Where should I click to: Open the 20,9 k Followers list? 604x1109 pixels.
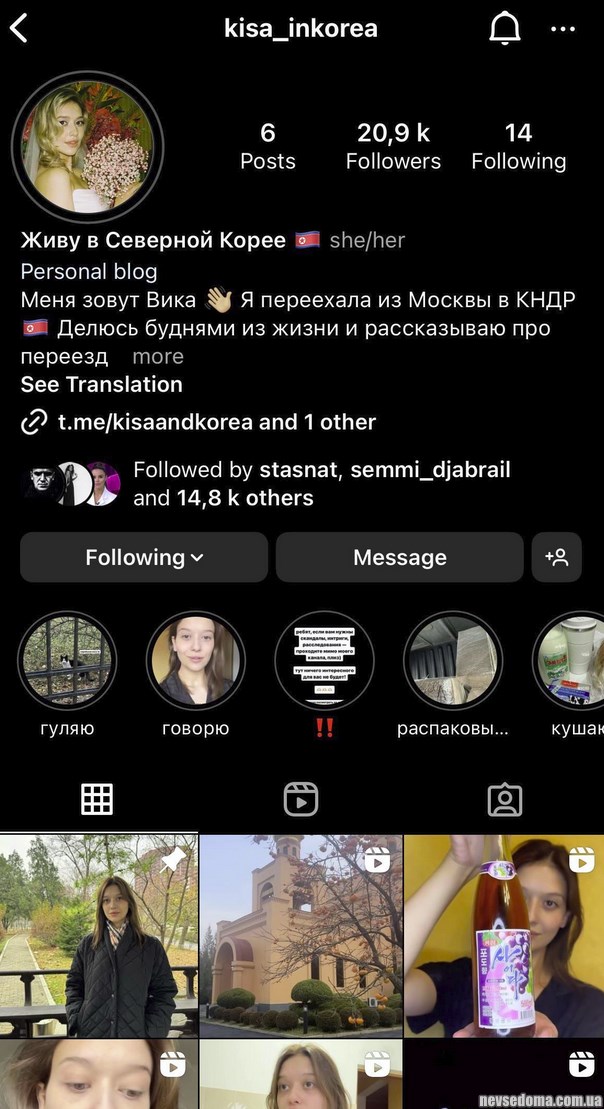coord(393,146)
